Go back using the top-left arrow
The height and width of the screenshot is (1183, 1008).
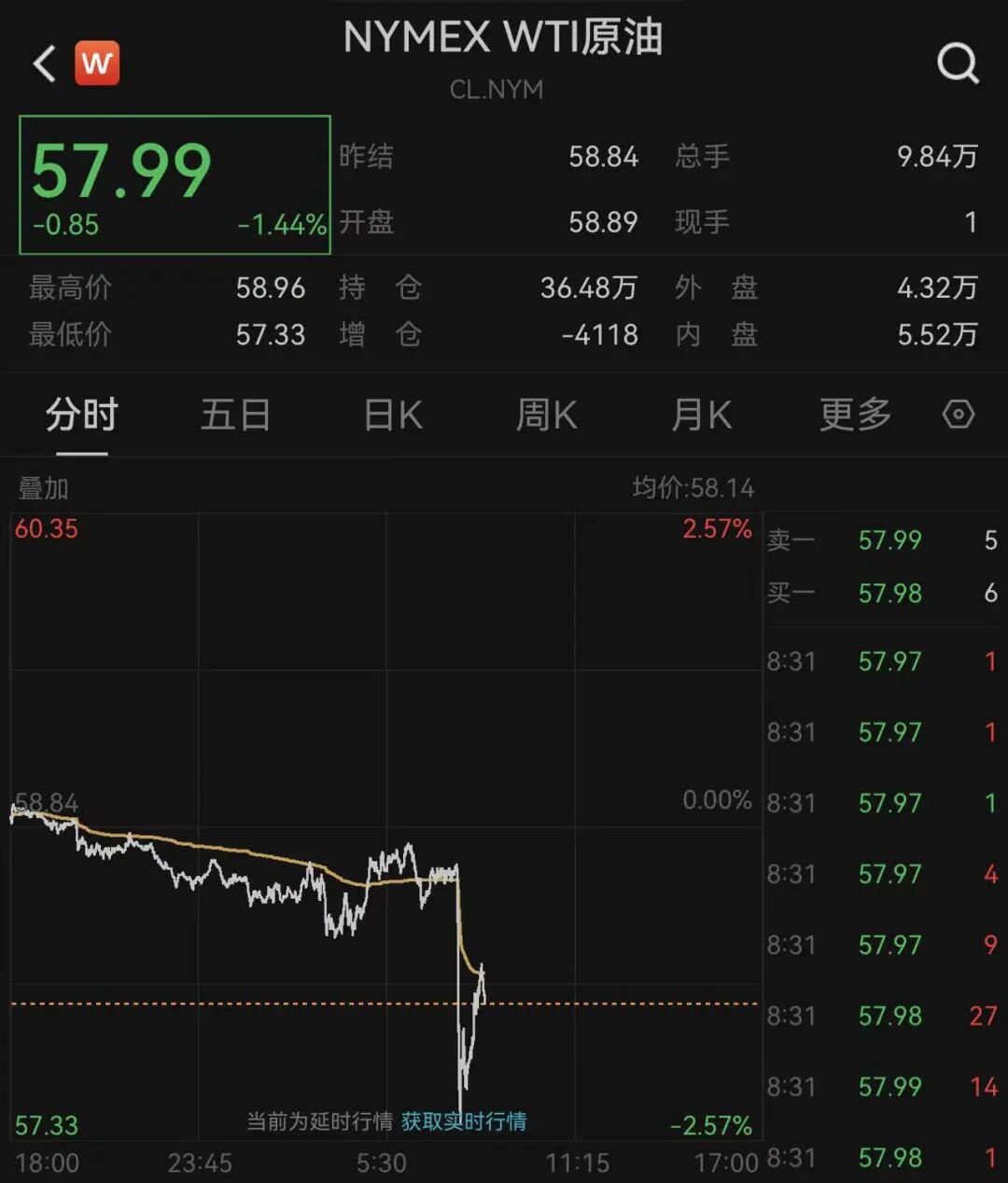click(44, 64)
